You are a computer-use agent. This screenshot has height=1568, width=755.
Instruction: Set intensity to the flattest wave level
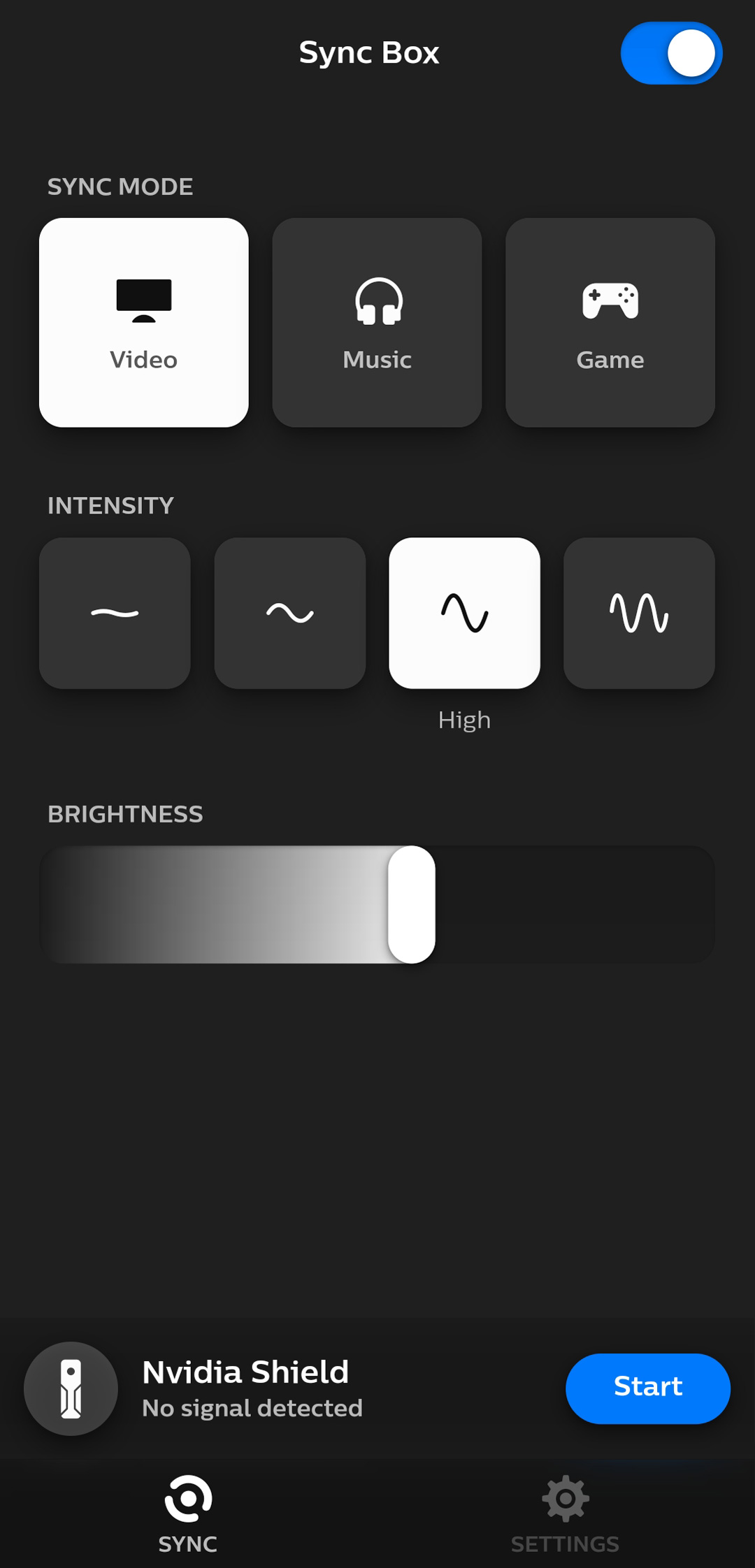(115, 613)
